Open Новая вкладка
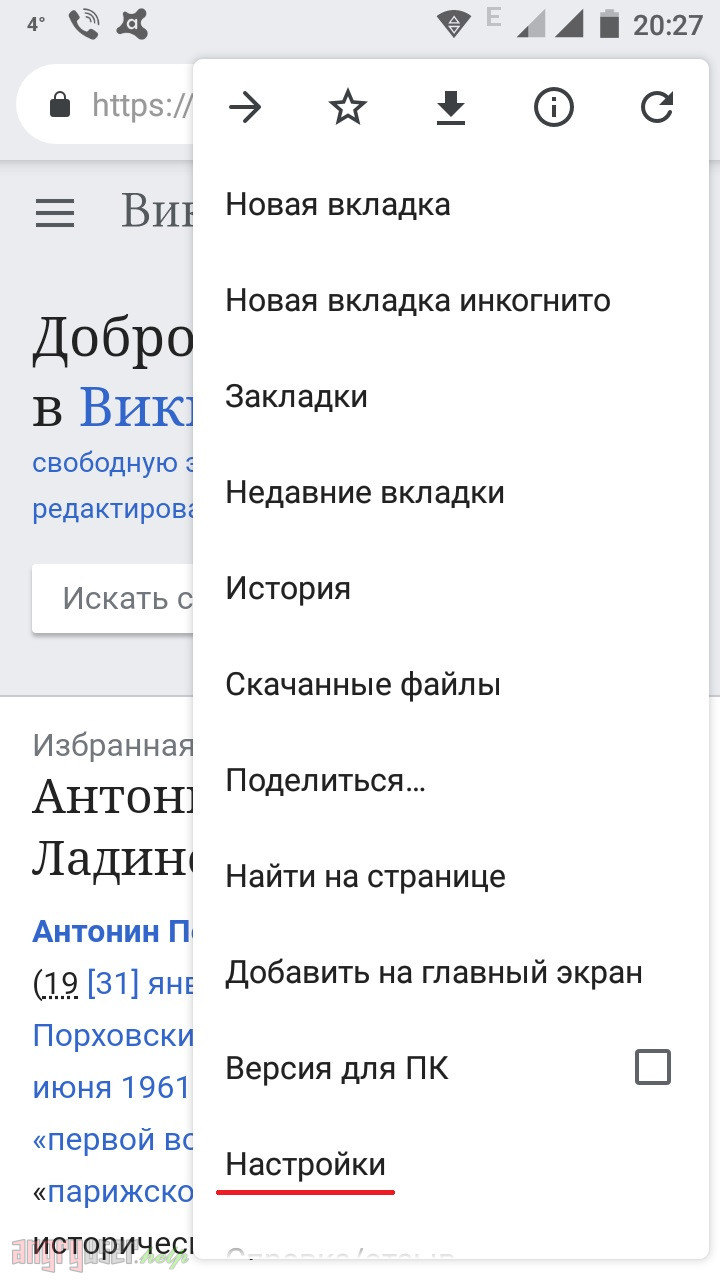This screenshot has width=720, height=1280. [x=338, y=205]
